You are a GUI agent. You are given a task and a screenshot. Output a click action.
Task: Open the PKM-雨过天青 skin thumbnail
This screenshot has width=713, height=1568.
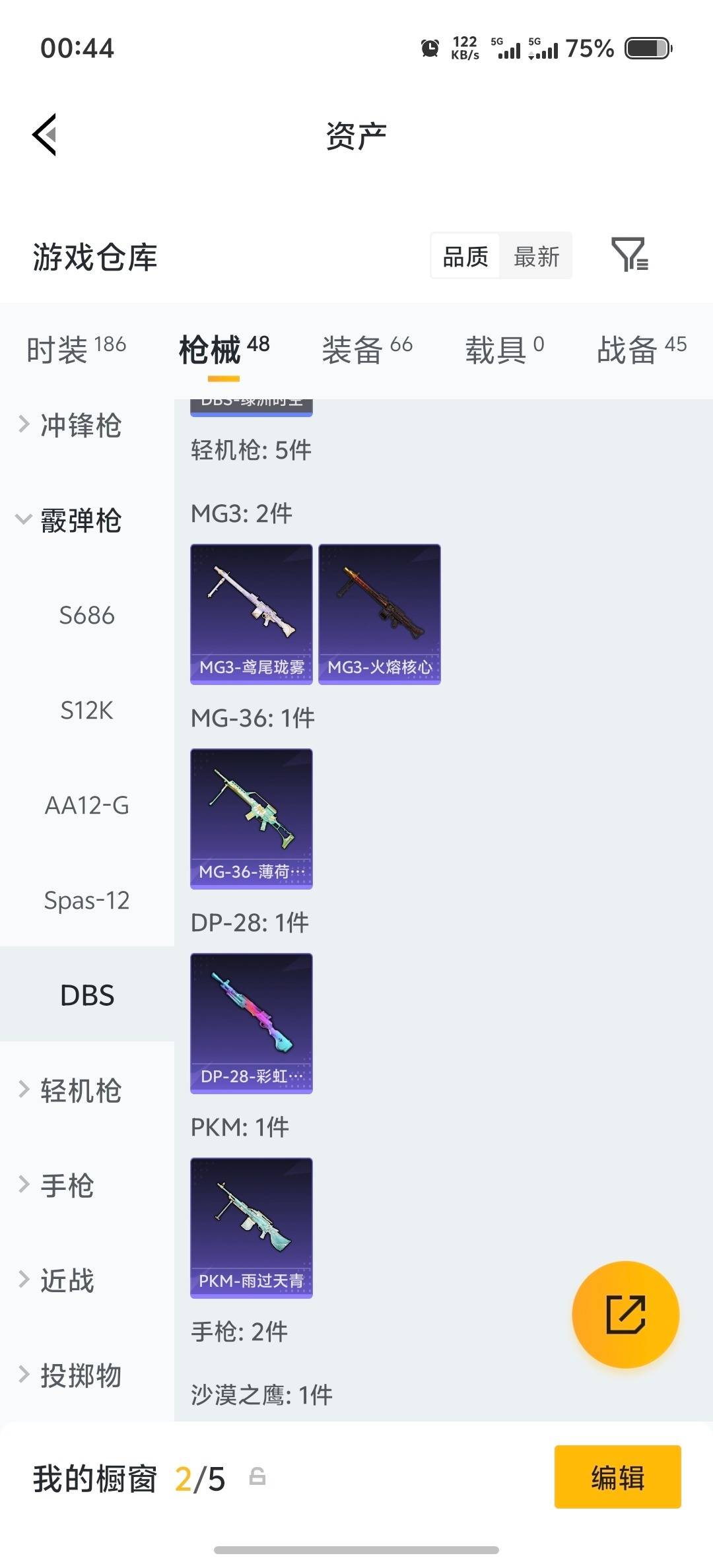[x=251, y=1227]
